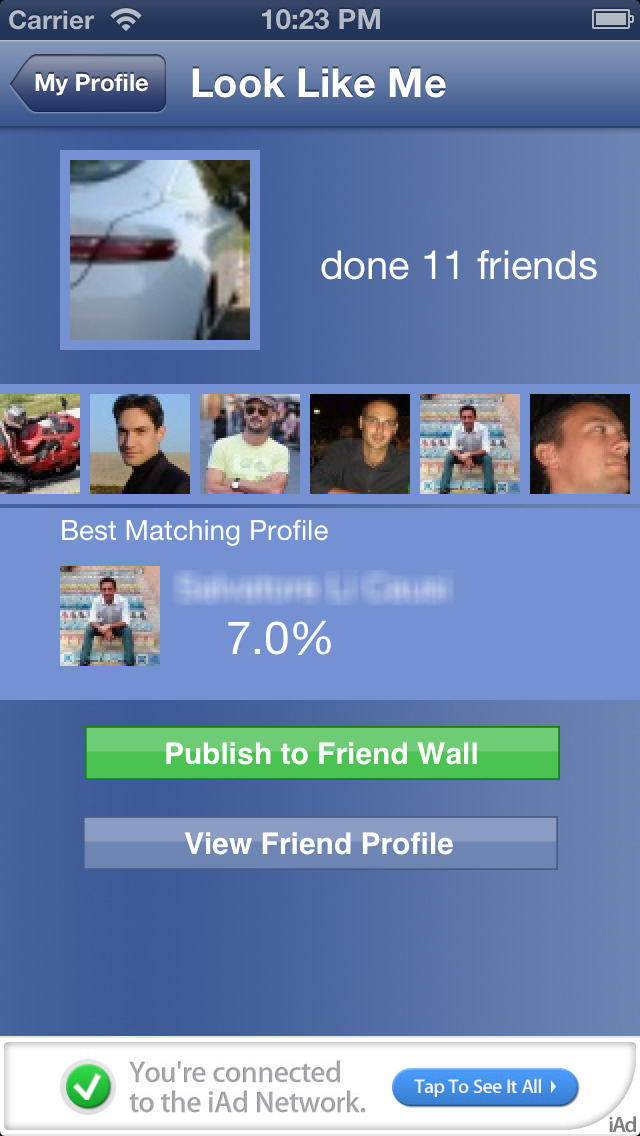Select the close-up side face photo
The height and width of the screenshot is (1136, 640).
[x=580, y=444]
